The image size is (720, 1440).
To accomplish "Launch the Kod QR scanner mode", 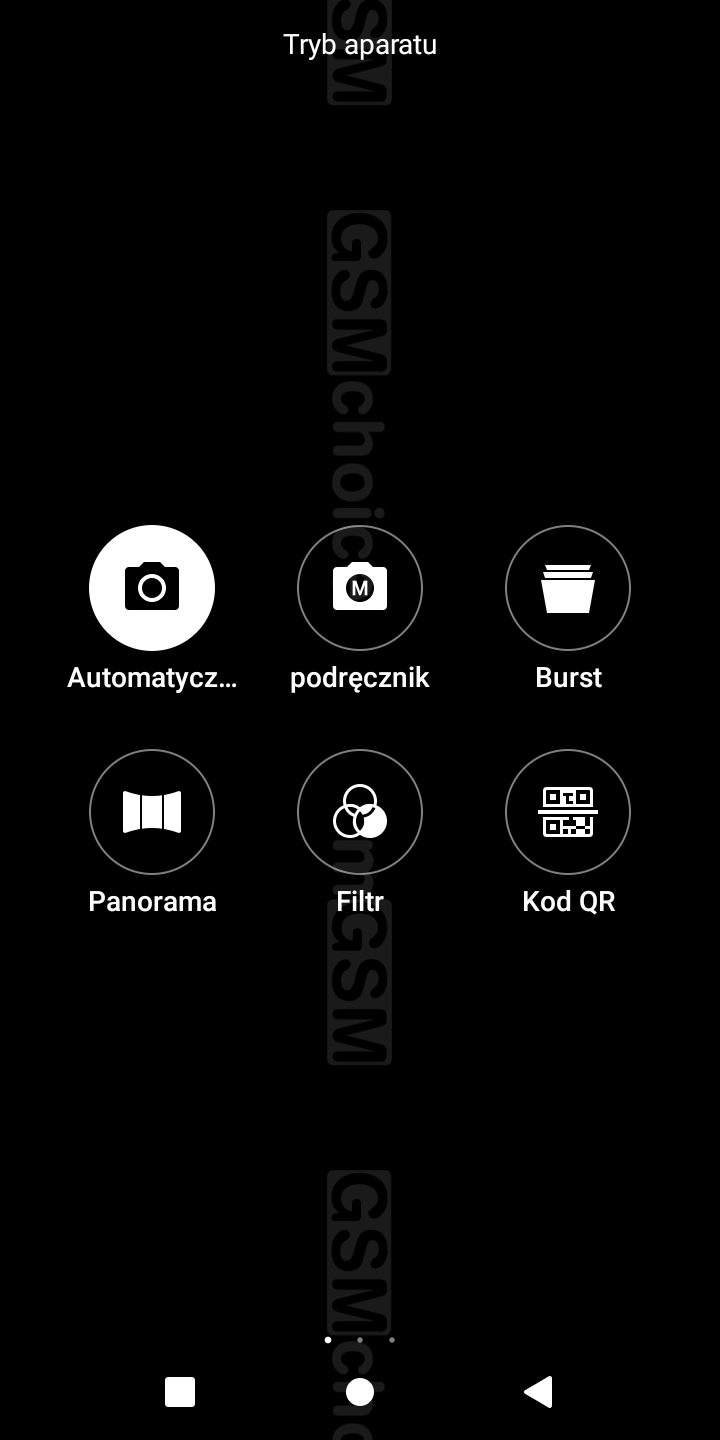I will [568, 812].
